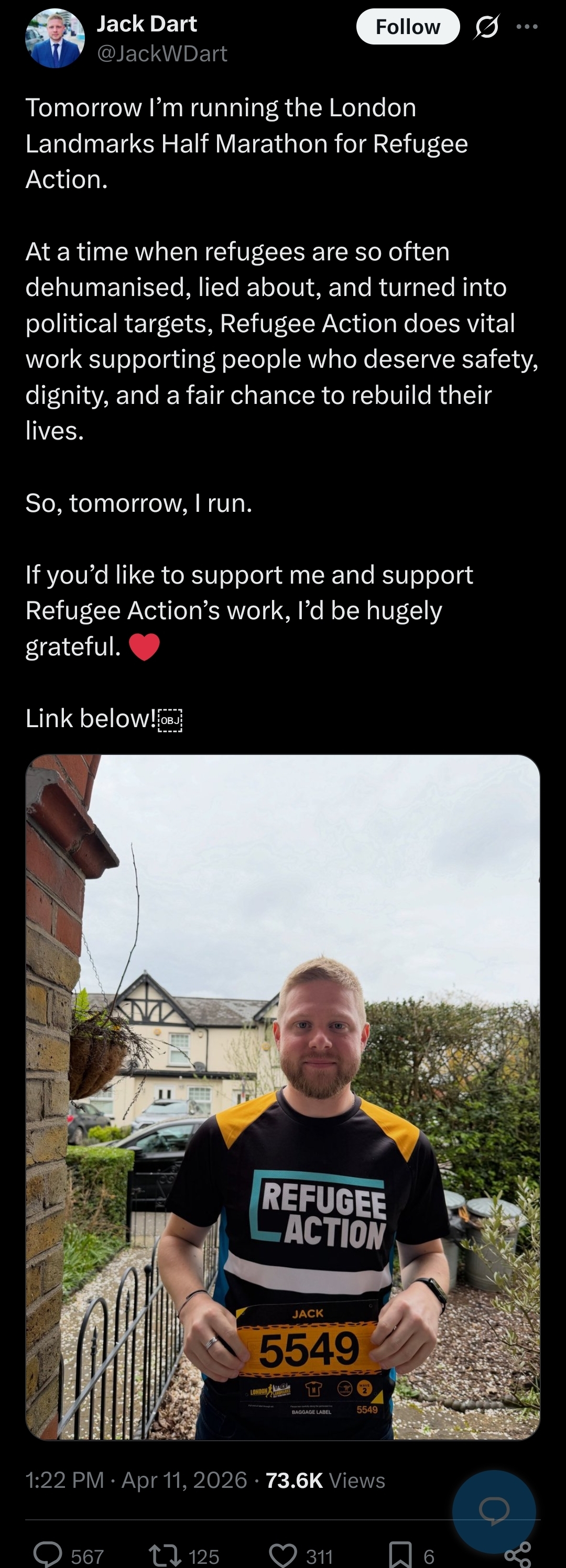566x1568 pixels.
Task: Follow Jack Dart
Action: tap(407, 27)
